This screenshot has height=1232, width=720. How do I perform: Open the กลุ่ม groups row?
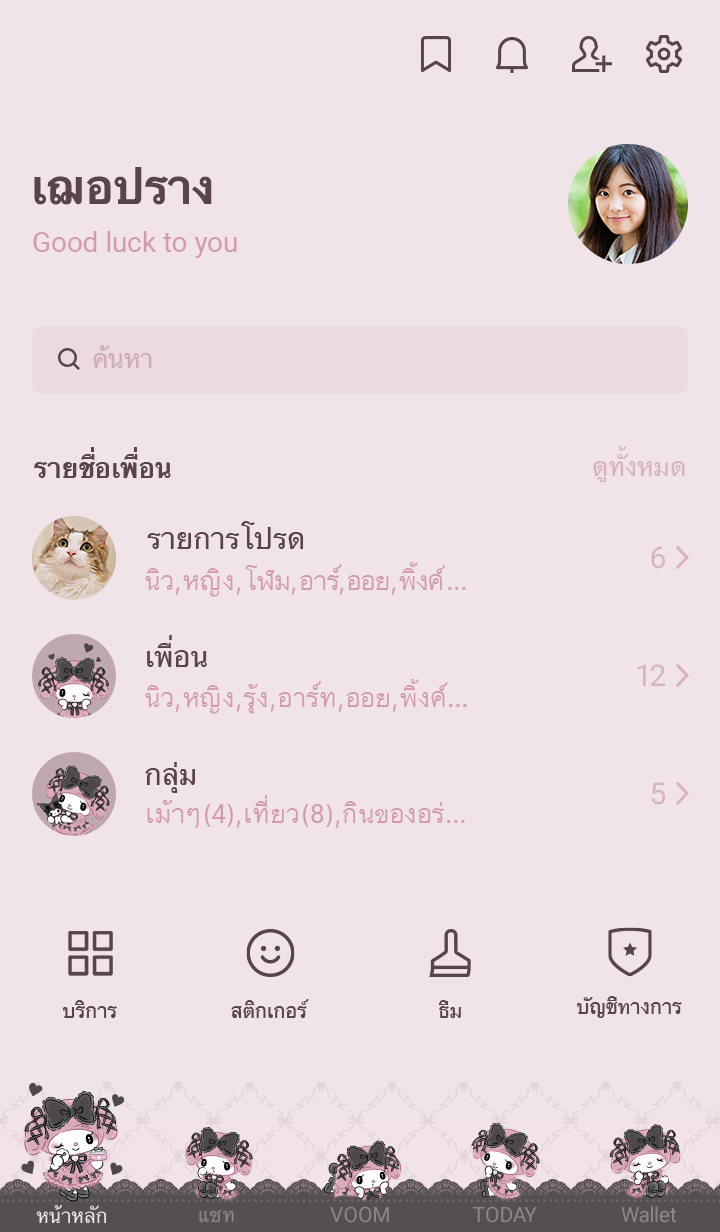point(360,794)
